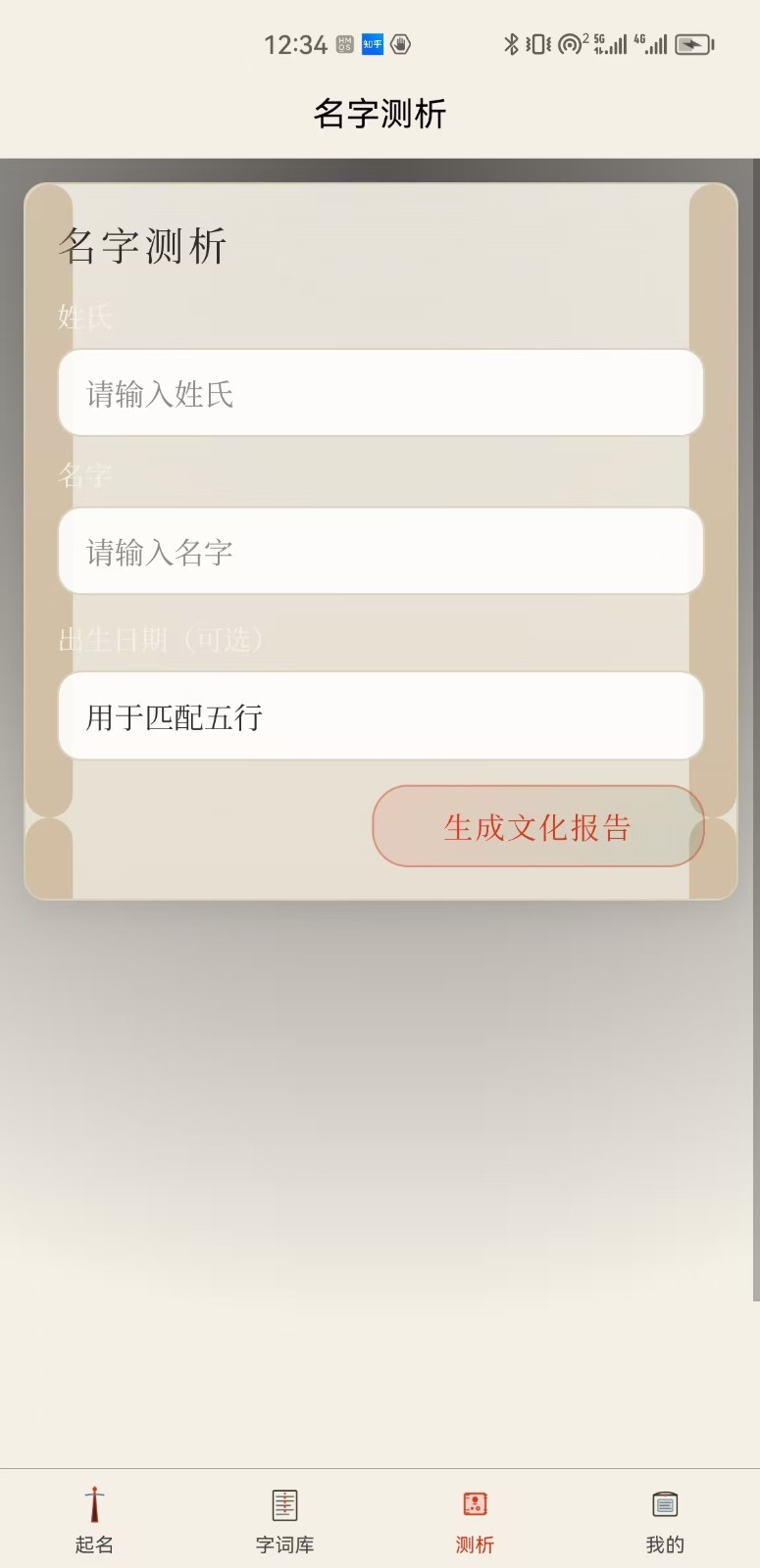Screen dimensions: 760x1568
Task: Tap the 生成文化报告 button
Action: coord(537,826)
